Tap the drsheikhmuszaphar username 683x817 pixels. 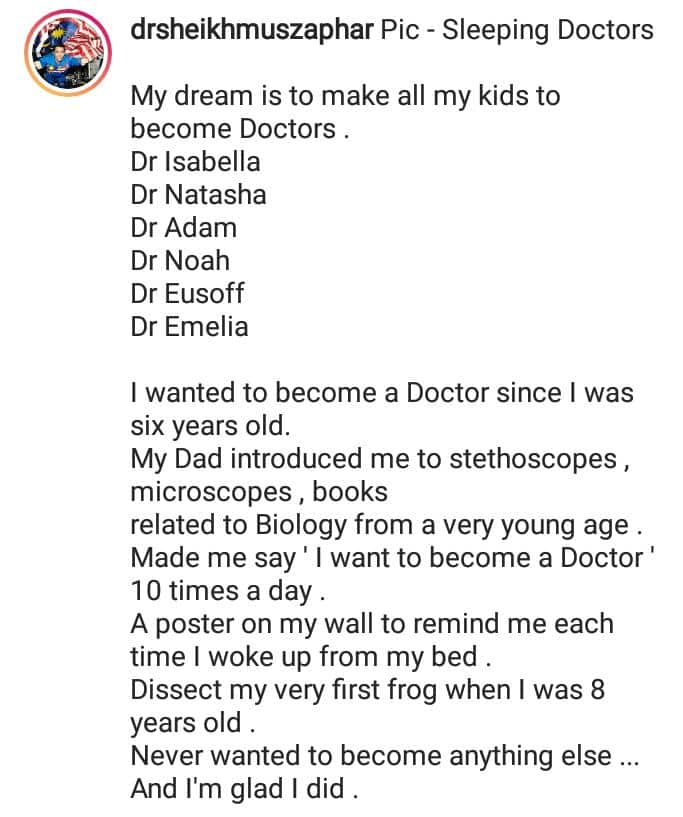pos(252,29)
